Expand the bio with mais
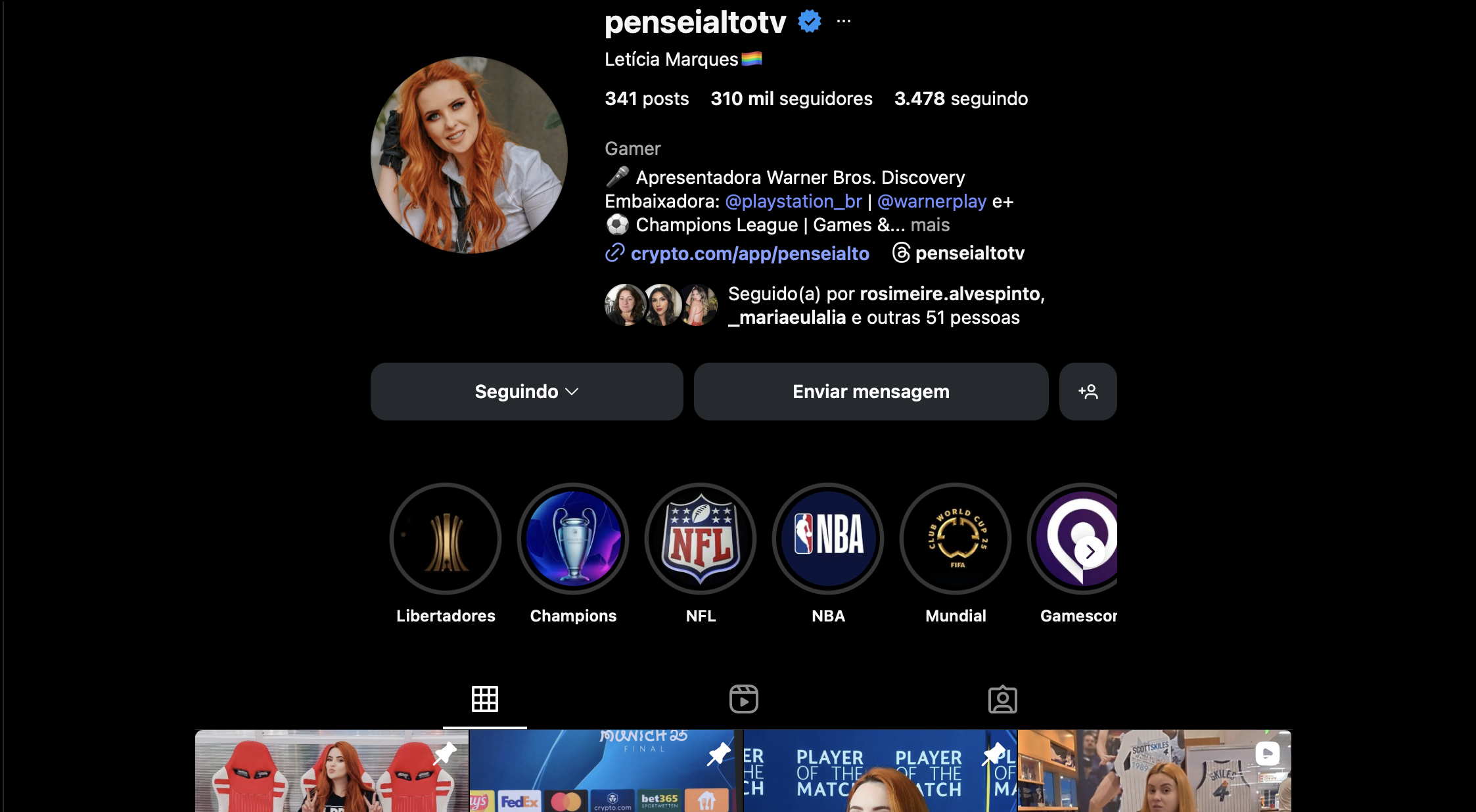1476x812 pixels. (930, 225)
